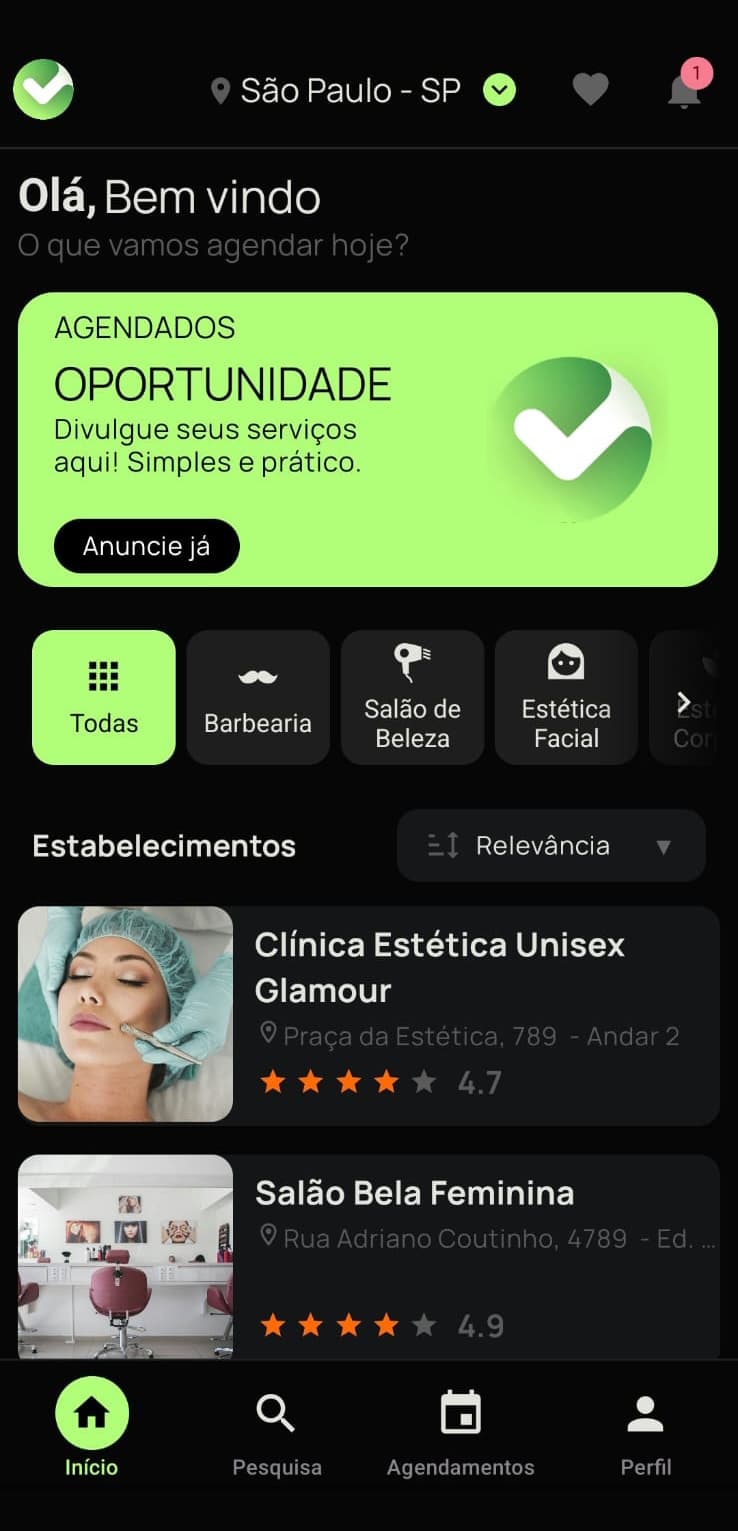738x1531 pixels.
Task: Open the Relevância sorting dropdown
Action: (550, 845)
